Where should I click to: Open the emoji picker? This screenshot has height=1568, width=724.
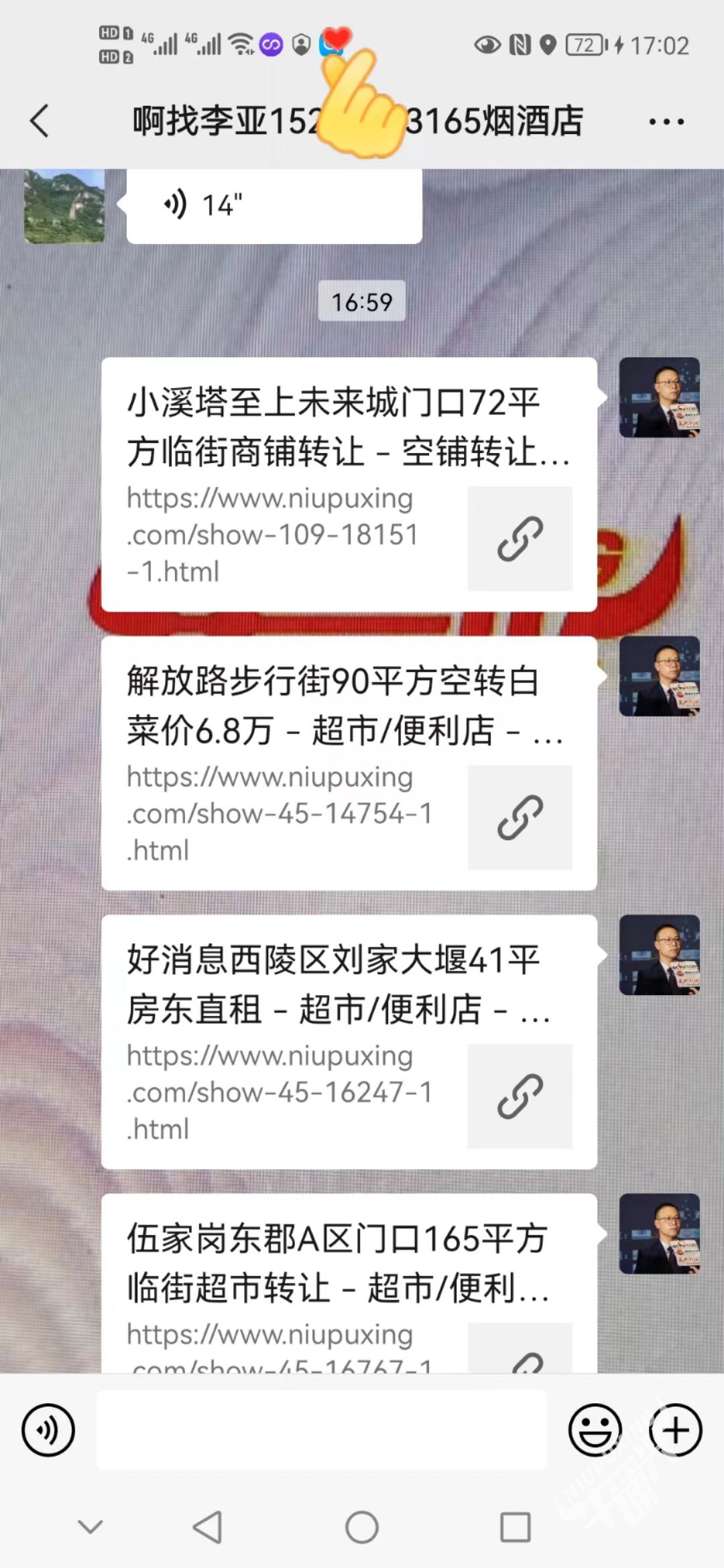(595, 1430)
